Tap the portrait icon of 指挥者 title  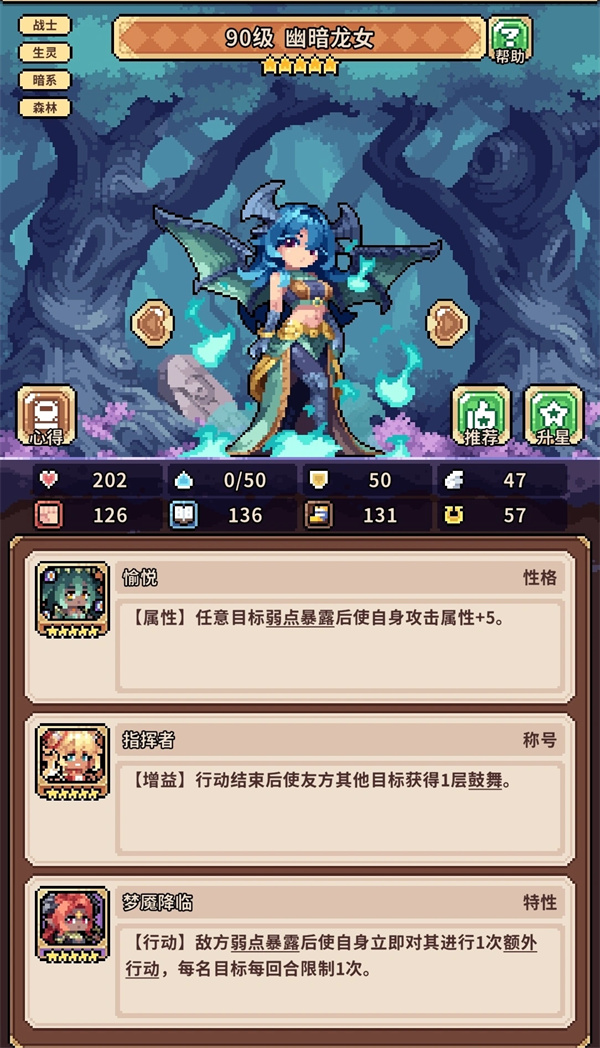[72, 762]
